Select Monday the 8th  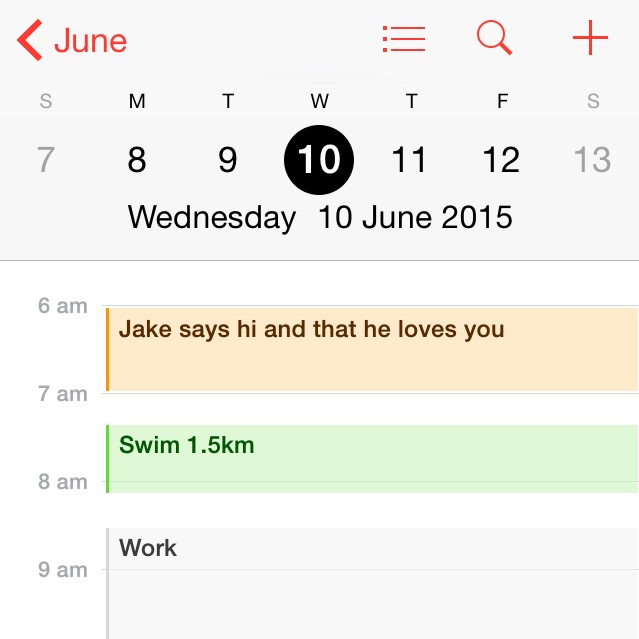pos(137,160)
